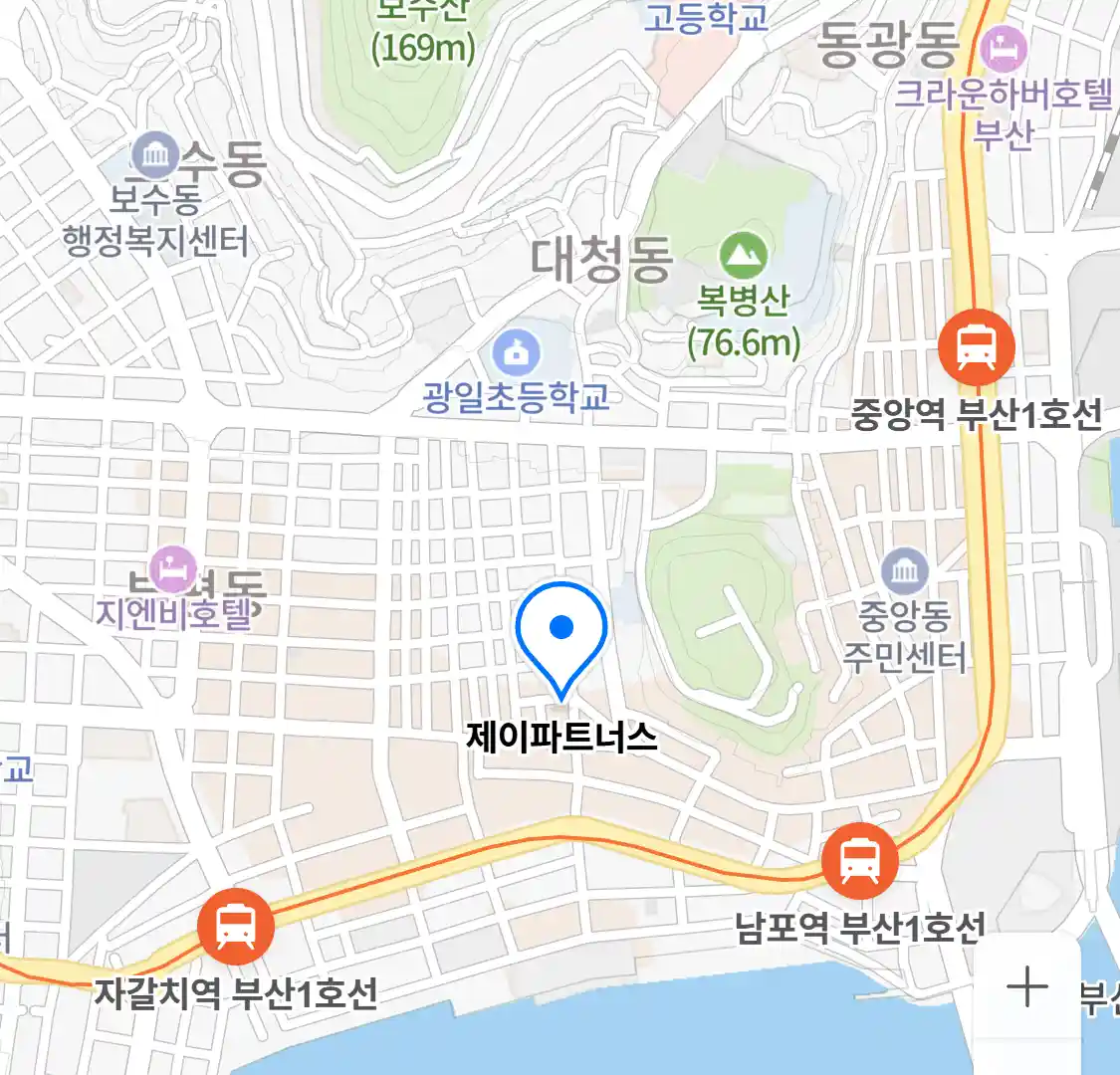Open the 복병산 mountain marker
This screenshot has height=1075, width=1120.
743,257
